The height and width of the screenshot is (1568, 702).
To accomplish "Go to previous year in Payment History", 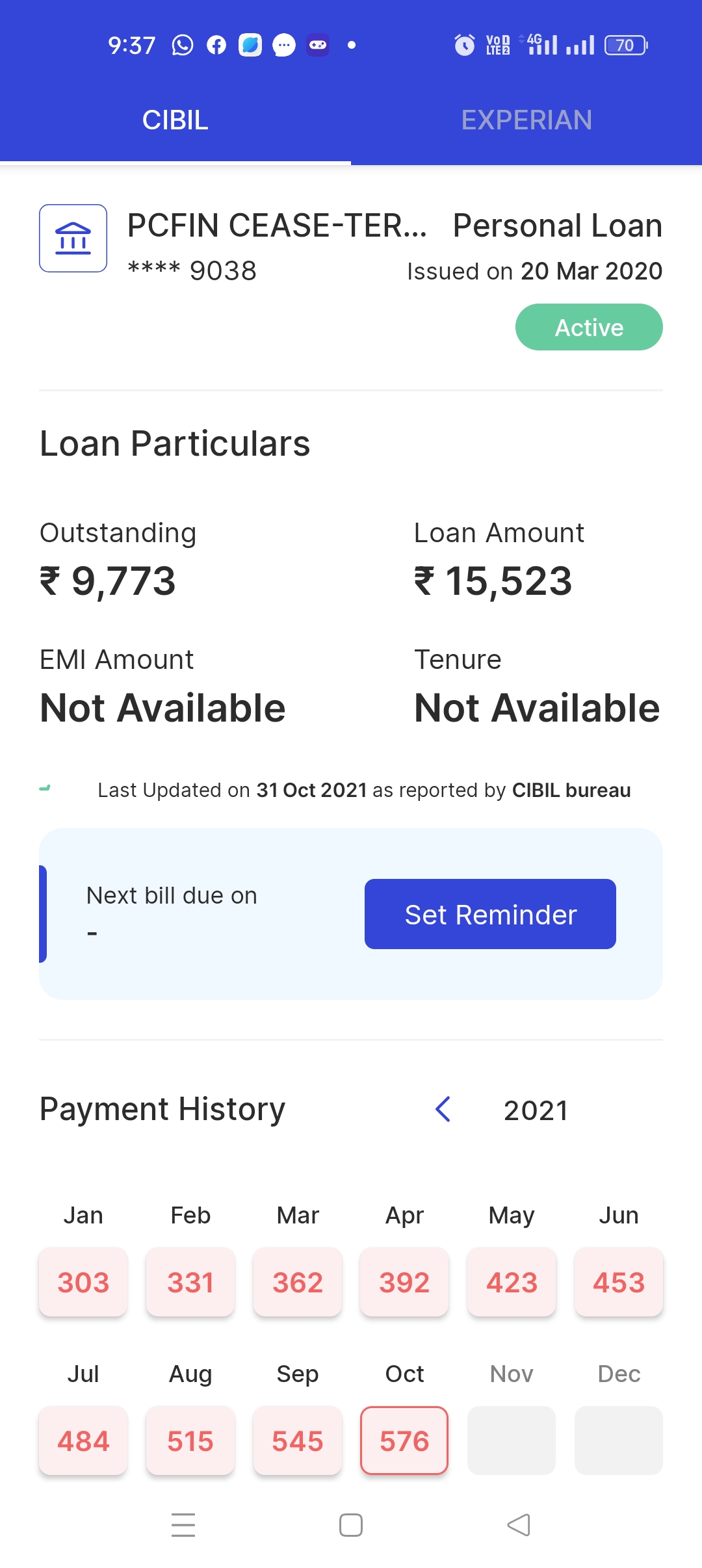I will [x=443, y=1109].
